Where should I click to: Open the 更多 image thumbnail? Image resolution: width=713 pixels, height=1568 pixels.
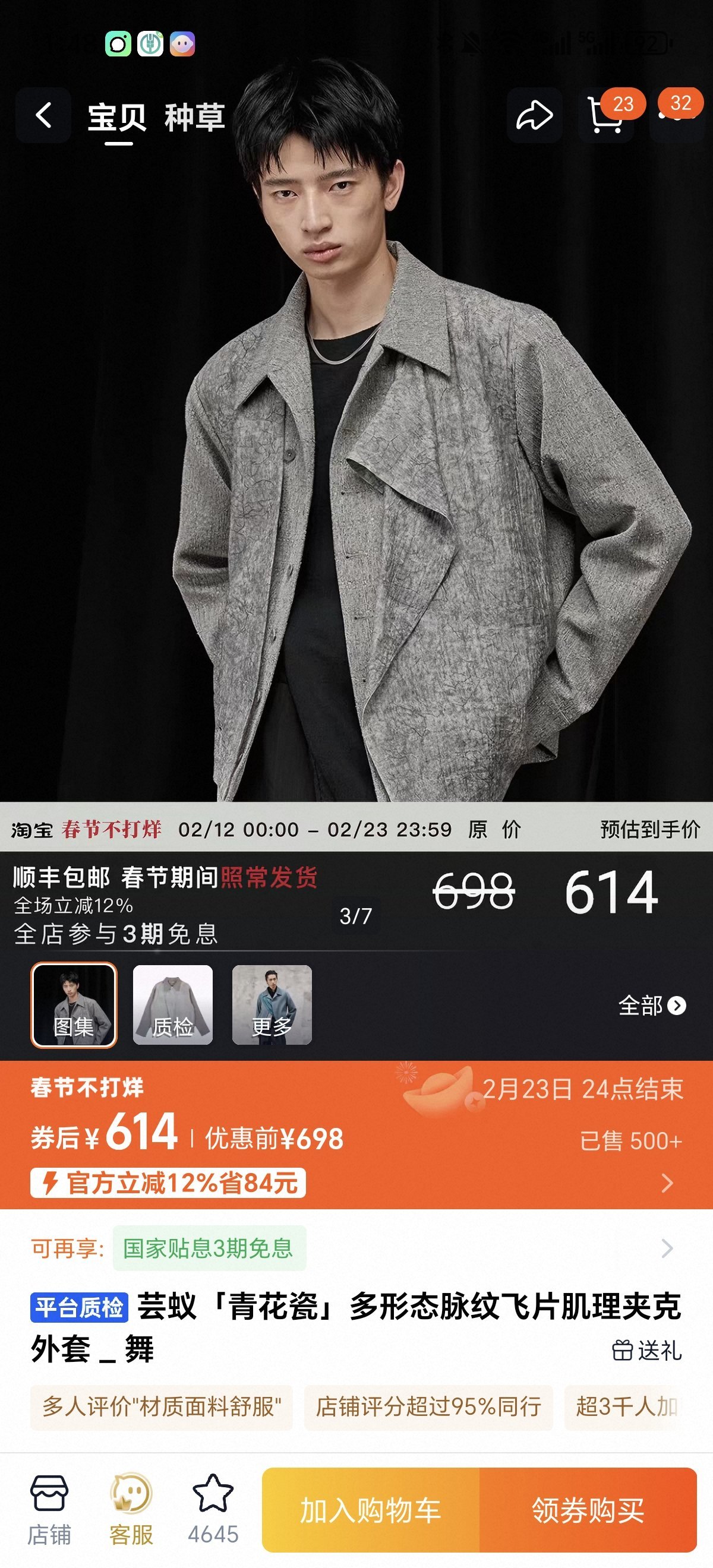pos(272,1005)
